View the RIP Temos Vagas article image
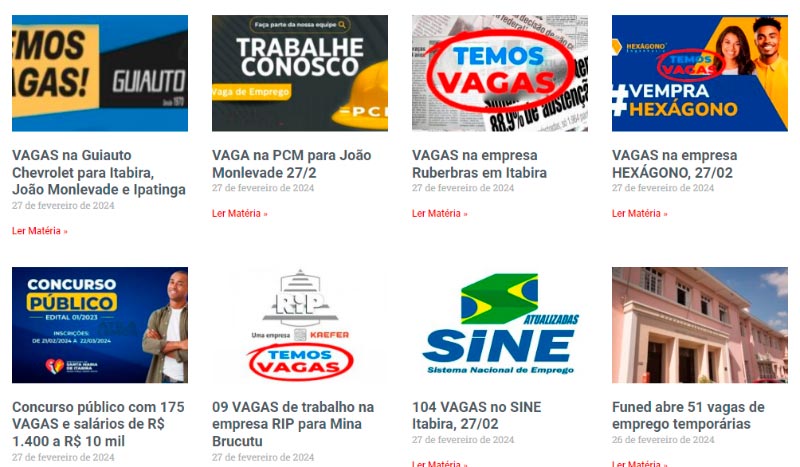 click(x=300, y=325)
